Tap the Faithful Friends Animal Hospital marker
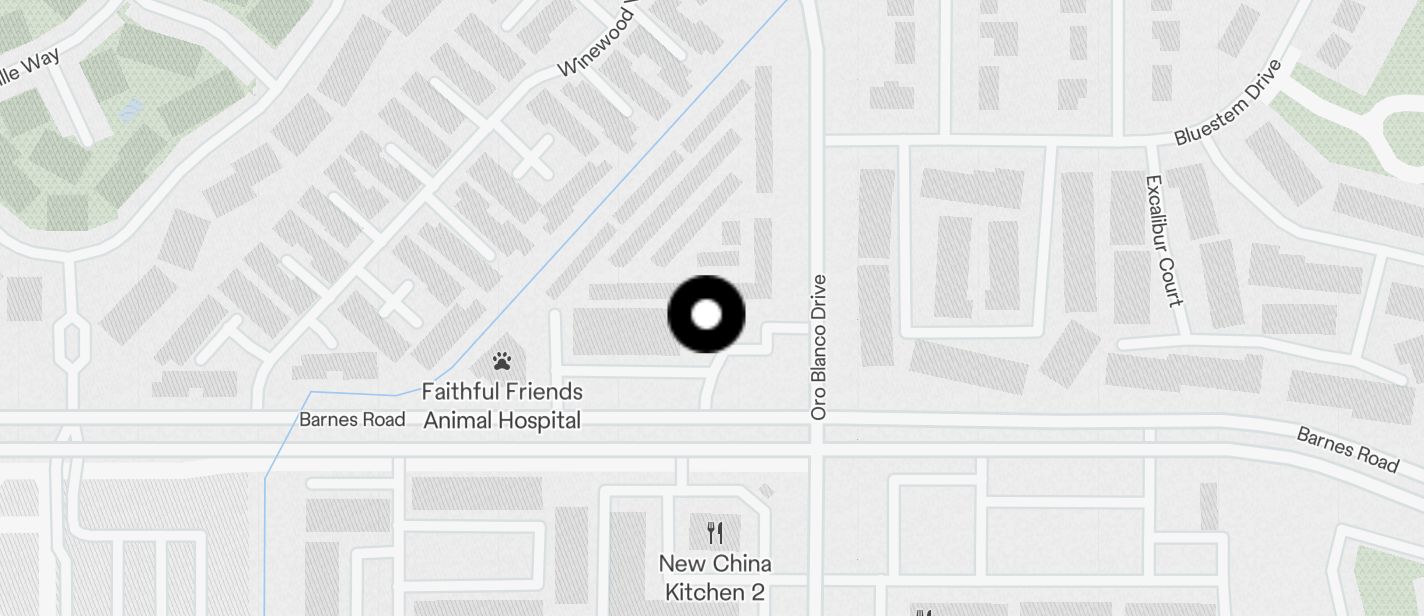1424x616 pixels. click(502, 361)
